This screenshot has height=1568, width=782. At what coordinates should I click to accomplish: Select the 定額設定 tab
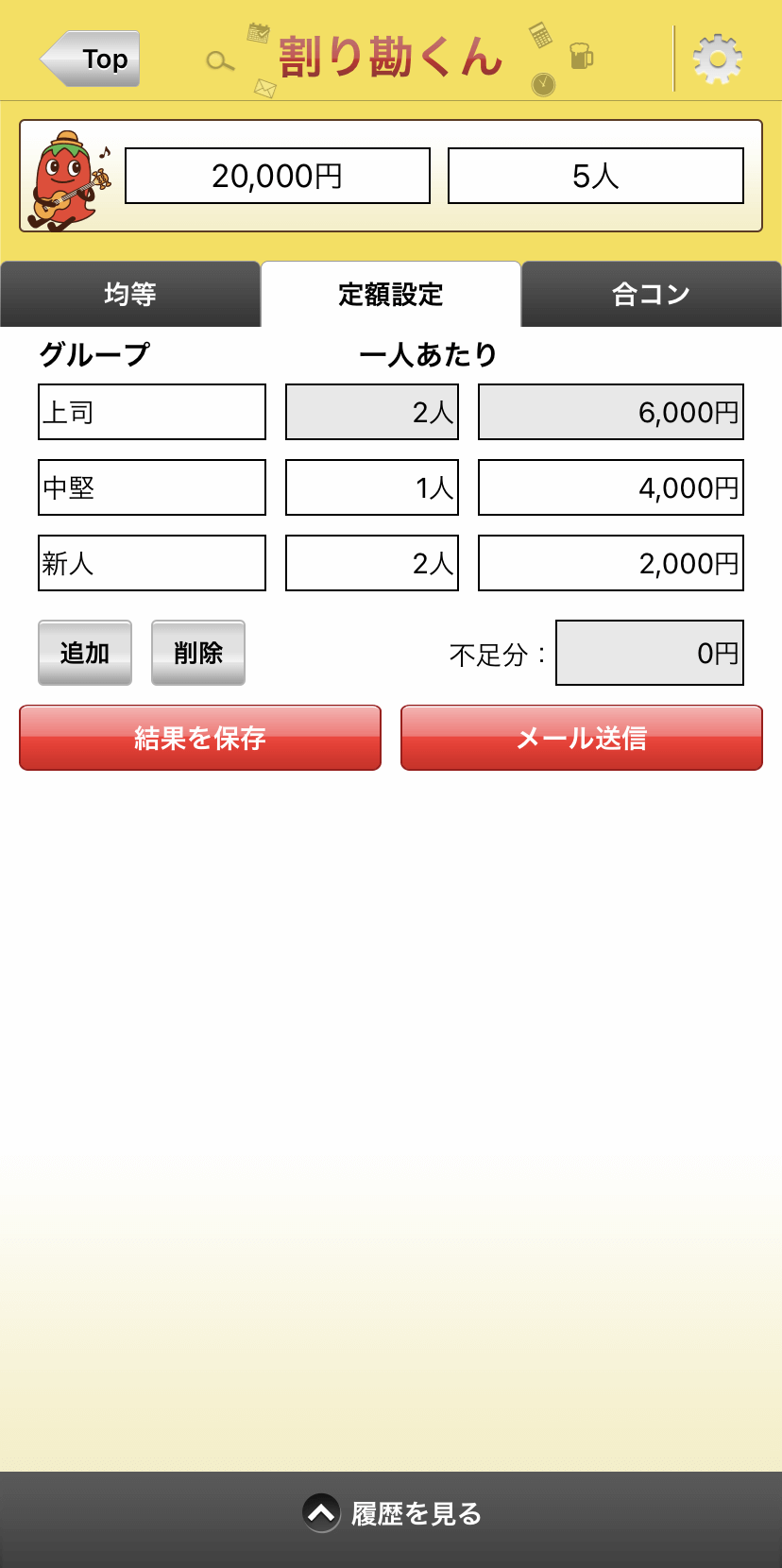point(391,295)
